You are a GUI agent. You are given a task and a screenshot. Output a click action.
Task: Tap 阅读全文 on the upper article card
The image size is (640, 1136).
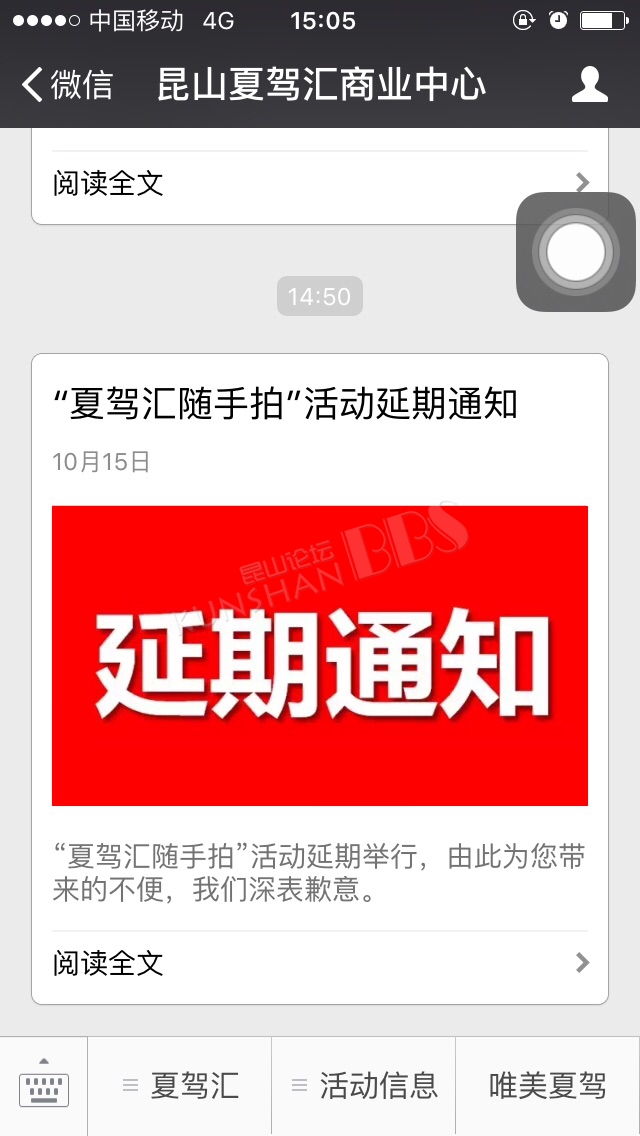point(320,183)
